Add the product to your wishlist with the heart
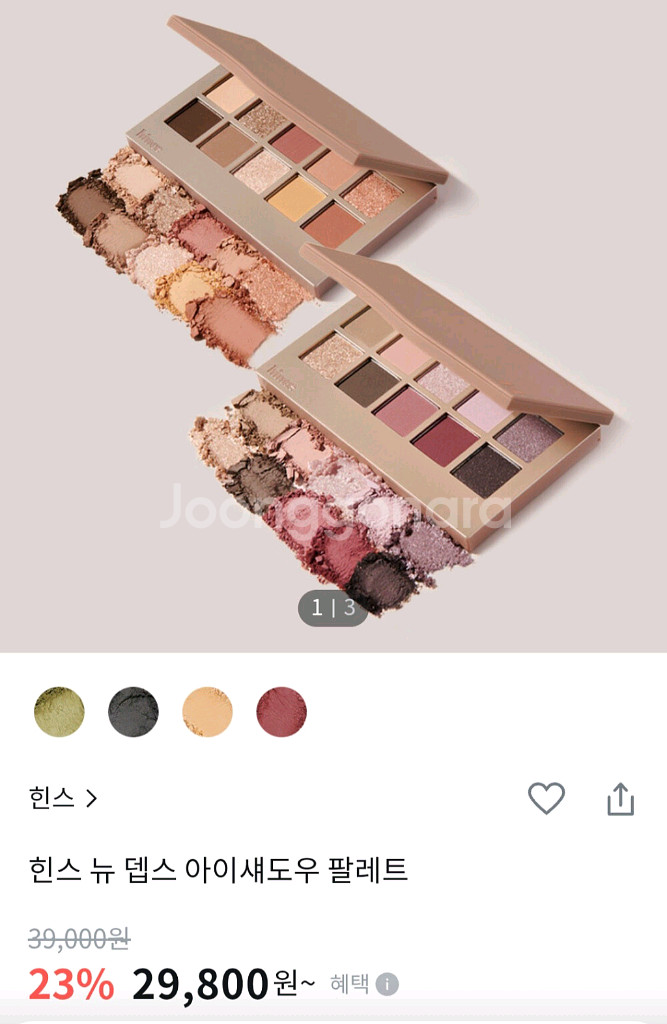Image resolution: width=667 pixels, height=1024 pixels. coord(546,798)
